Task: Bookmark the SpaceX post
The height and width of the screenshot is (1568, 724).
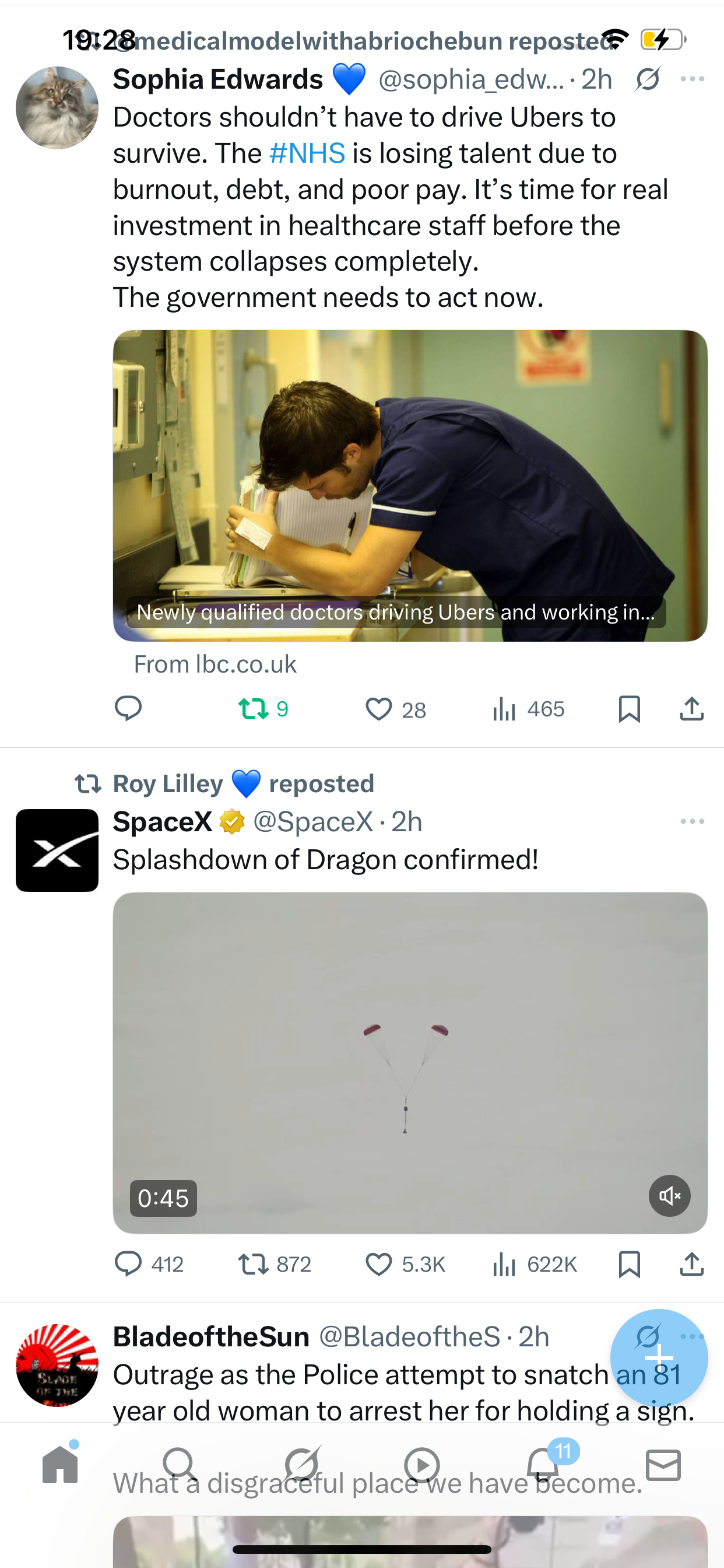Action: (629, 1264)
